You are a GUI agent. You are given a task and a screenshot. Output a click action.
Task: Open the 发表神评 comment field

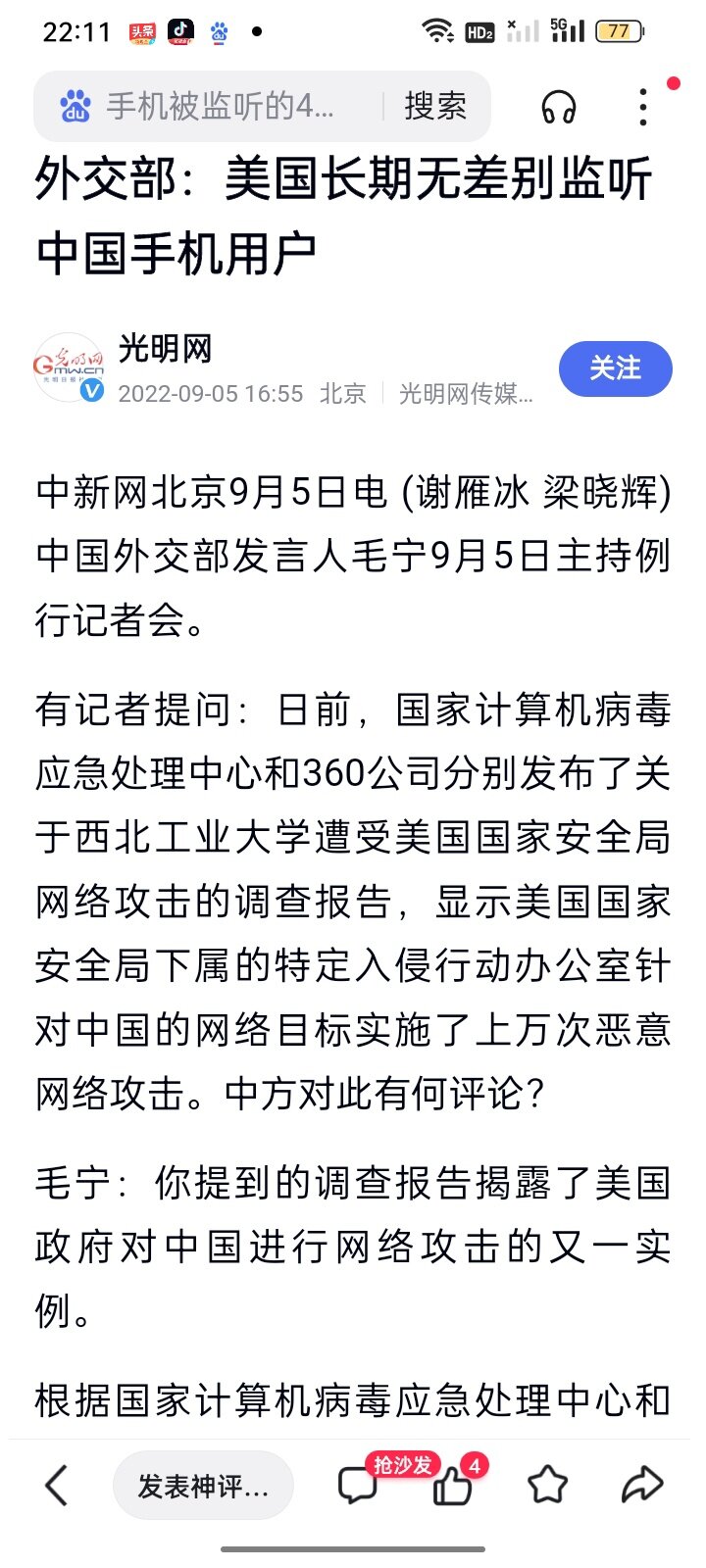[x=203, y=1486]
